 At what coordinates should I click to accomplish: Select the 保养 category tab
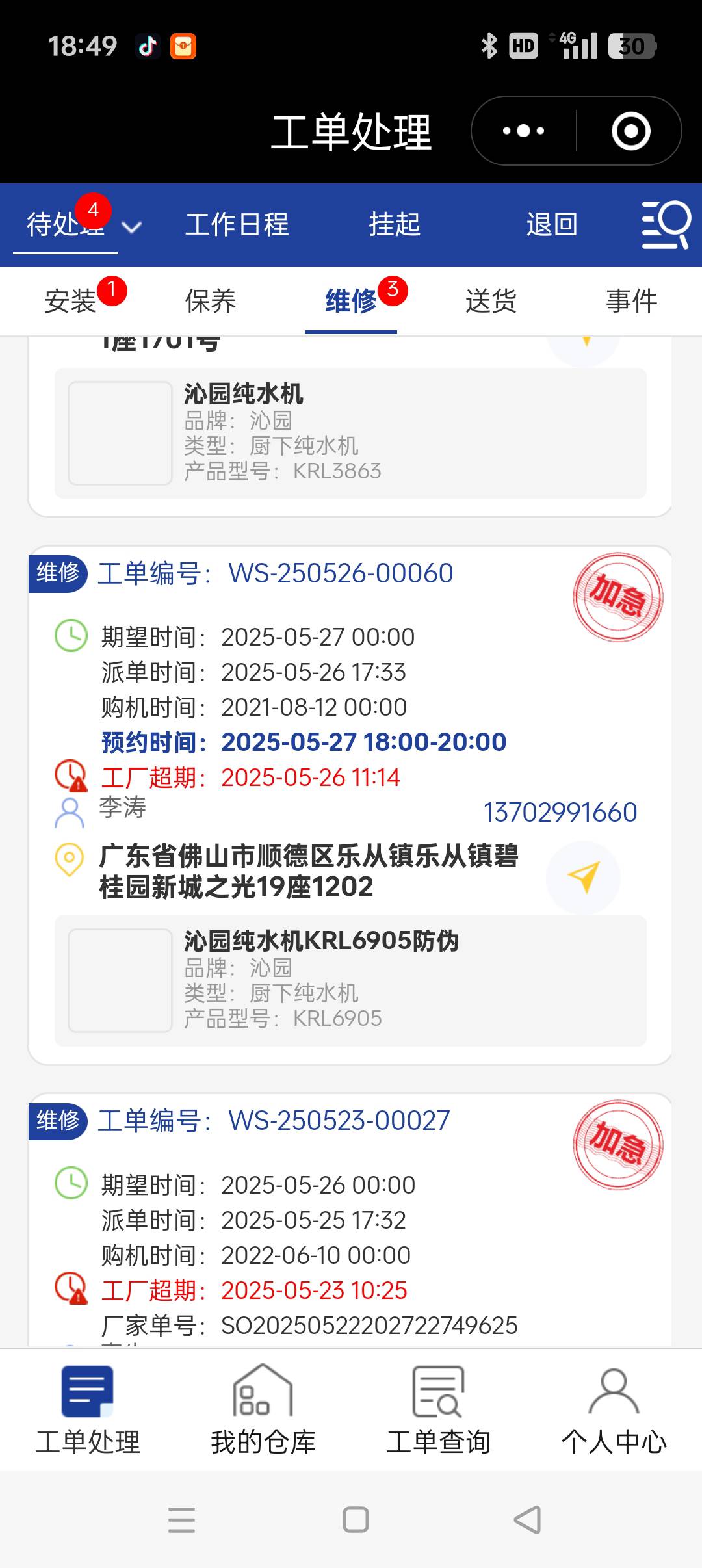point(211,302)
